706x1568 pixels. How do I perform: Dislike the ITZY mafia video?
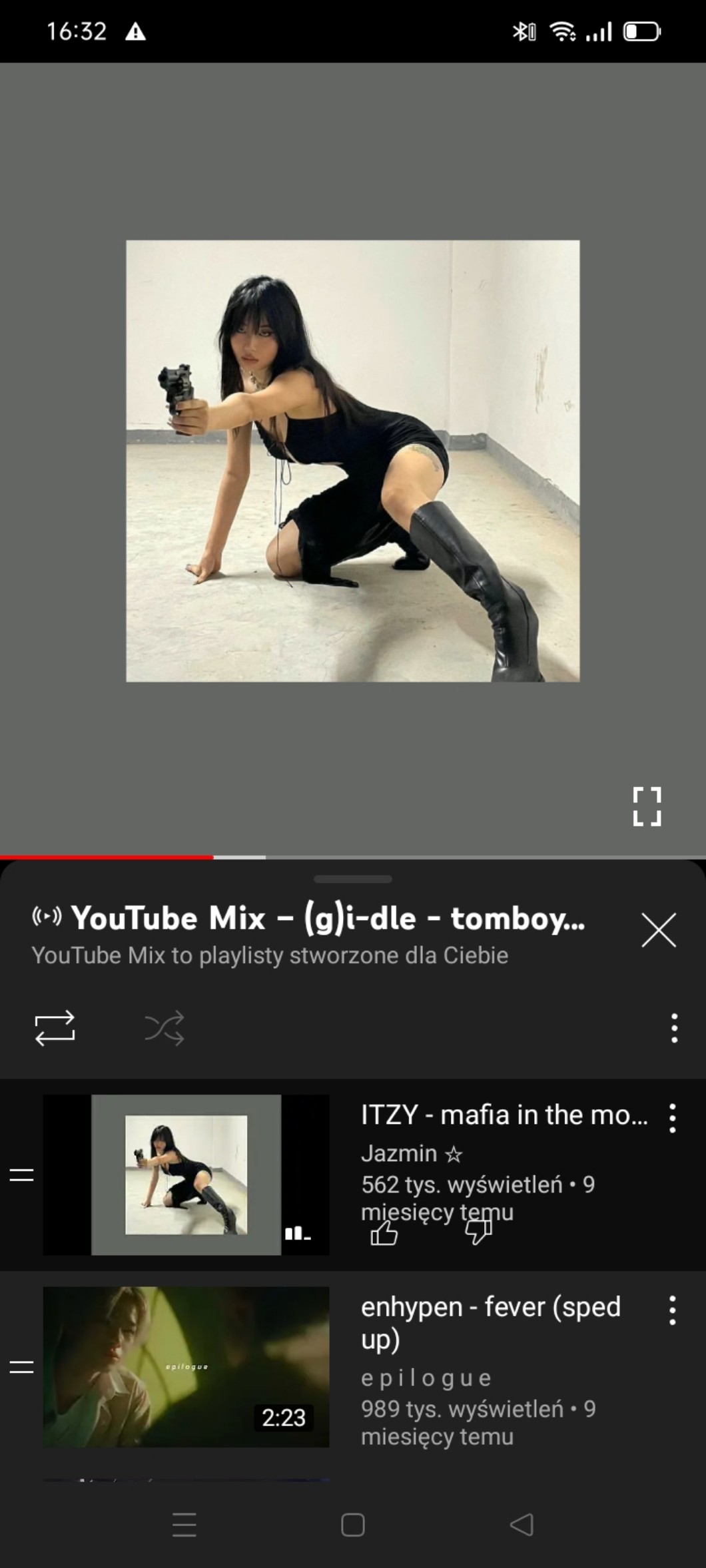coord(478,1233)
